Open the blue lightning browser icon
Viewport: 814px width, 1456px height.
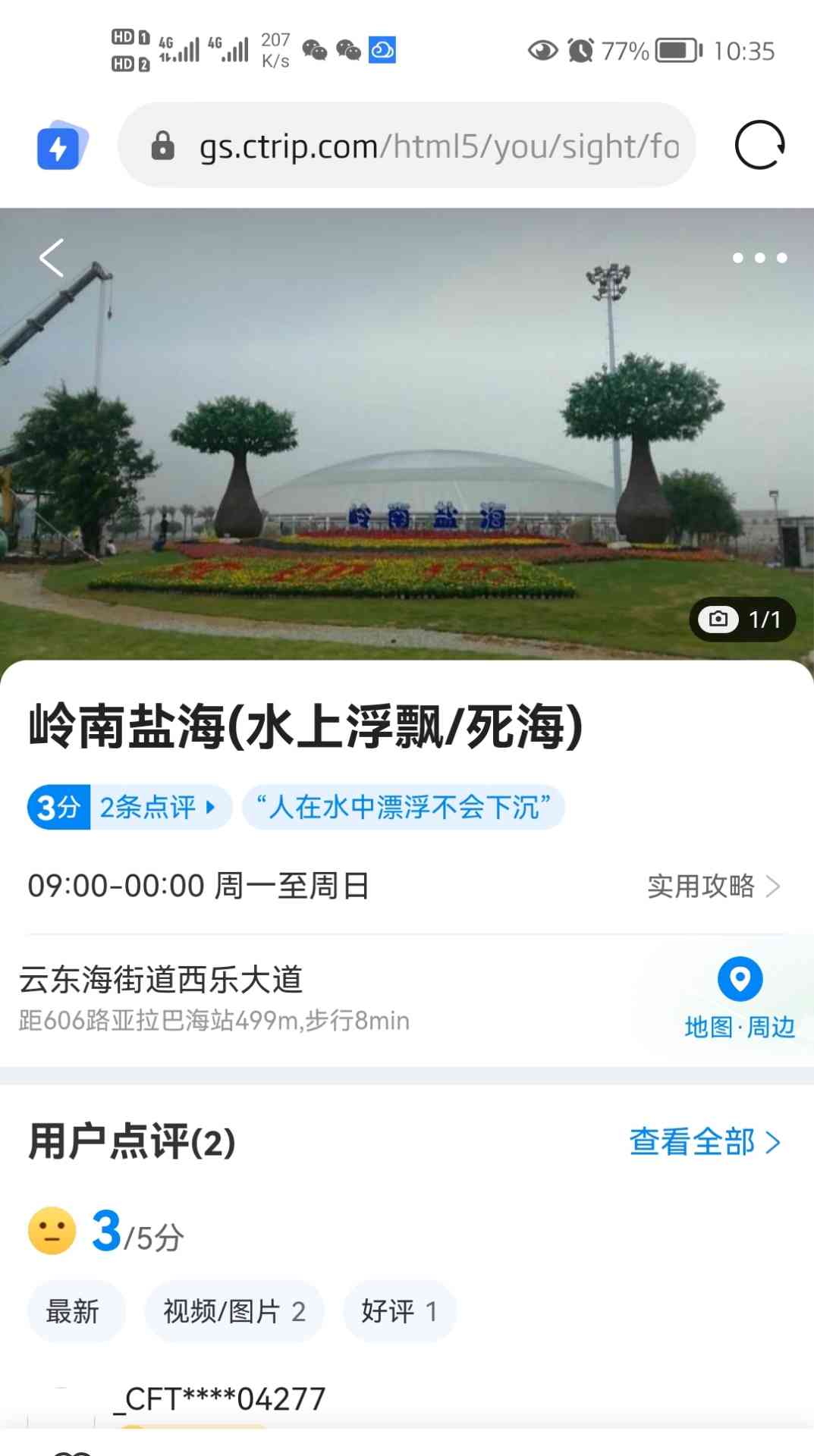(x=61, y=146)
